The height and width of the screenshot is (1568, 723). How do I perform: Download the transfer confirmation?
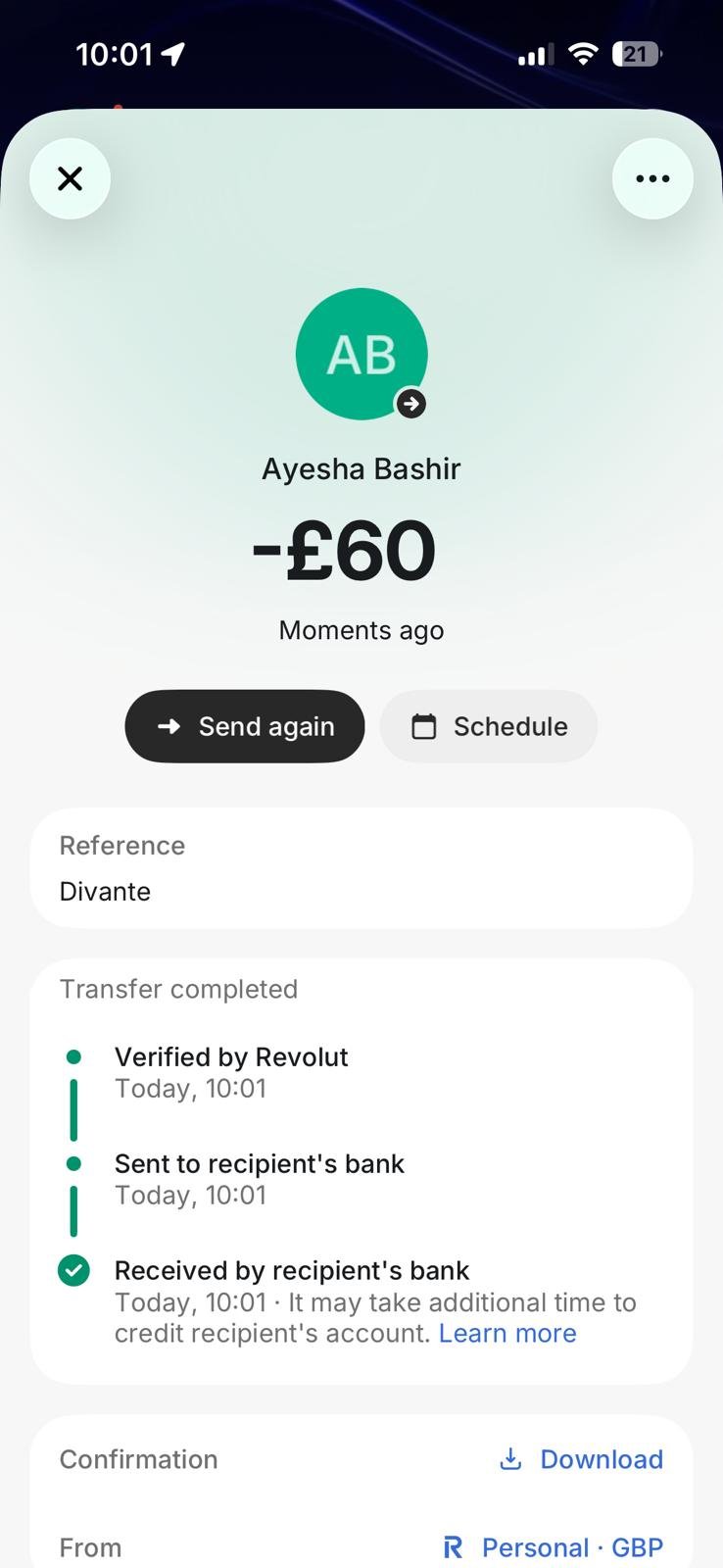(582, 1459)
